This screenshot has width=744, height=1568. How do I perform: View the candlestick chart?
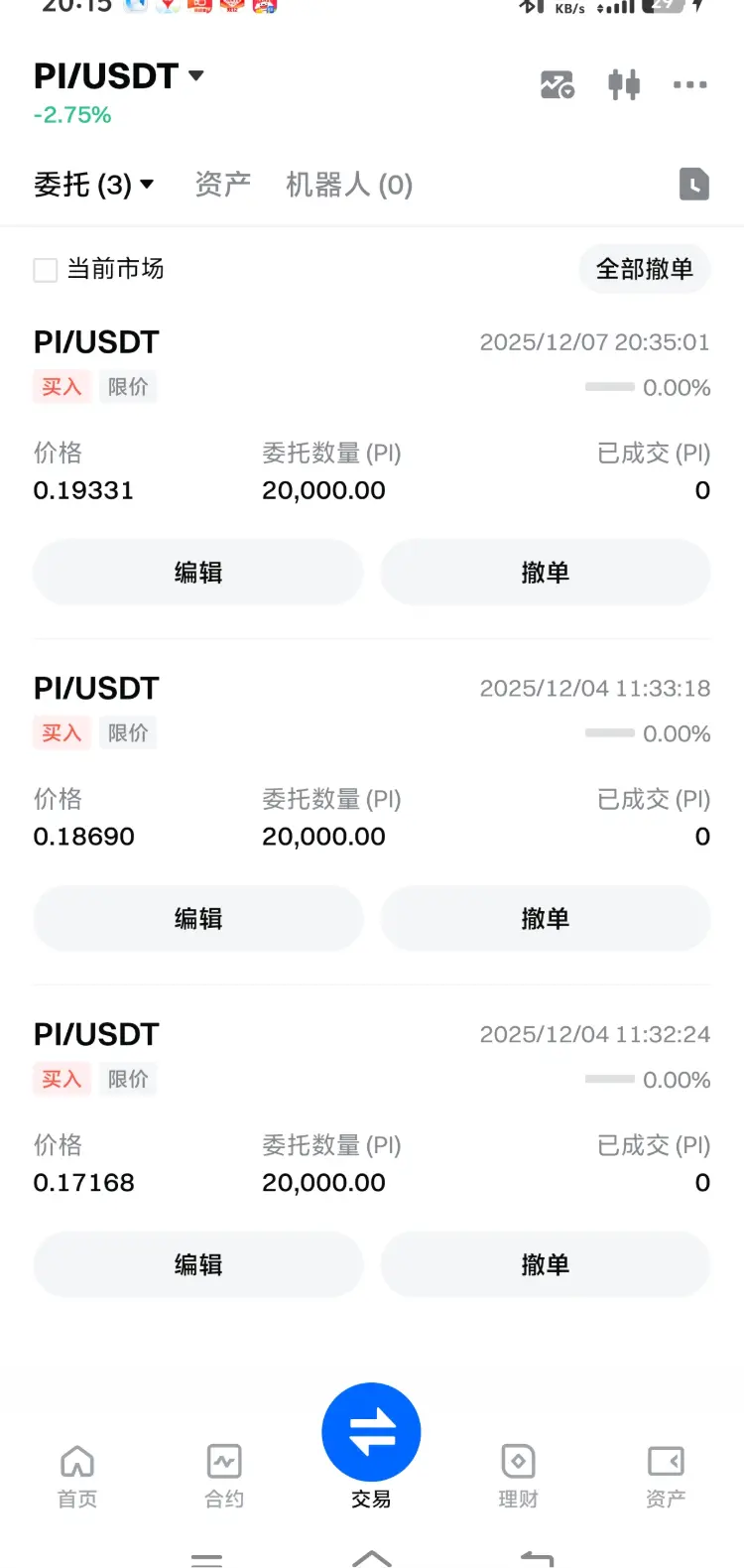624,85
